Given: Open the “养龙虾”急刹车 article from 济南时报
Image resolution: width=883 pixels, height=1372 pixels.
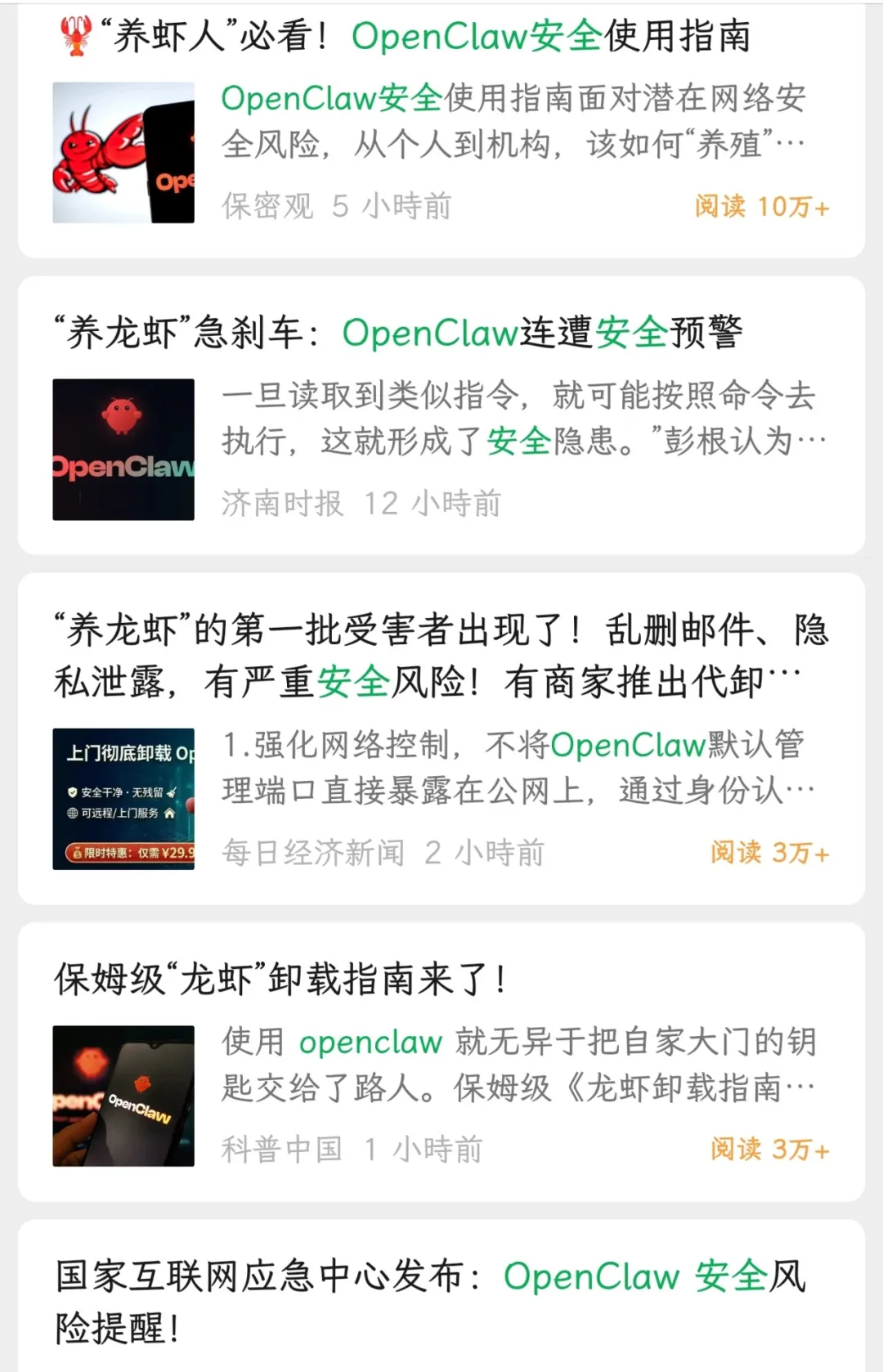Looking at the screenshot, I should pos(398,333).
